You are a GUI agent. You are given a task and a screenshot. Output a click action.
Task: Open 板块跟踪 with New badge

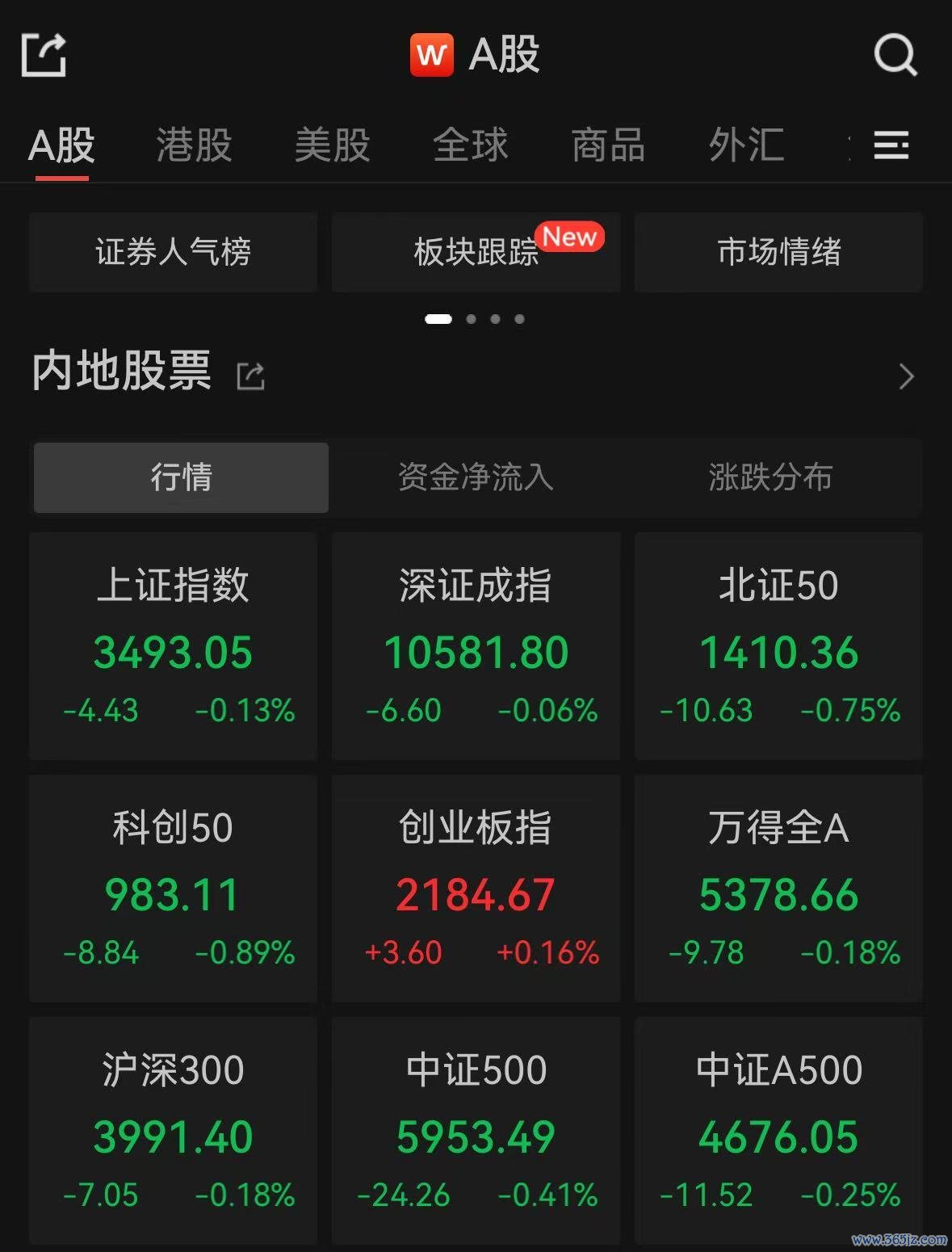coord(476,252)
